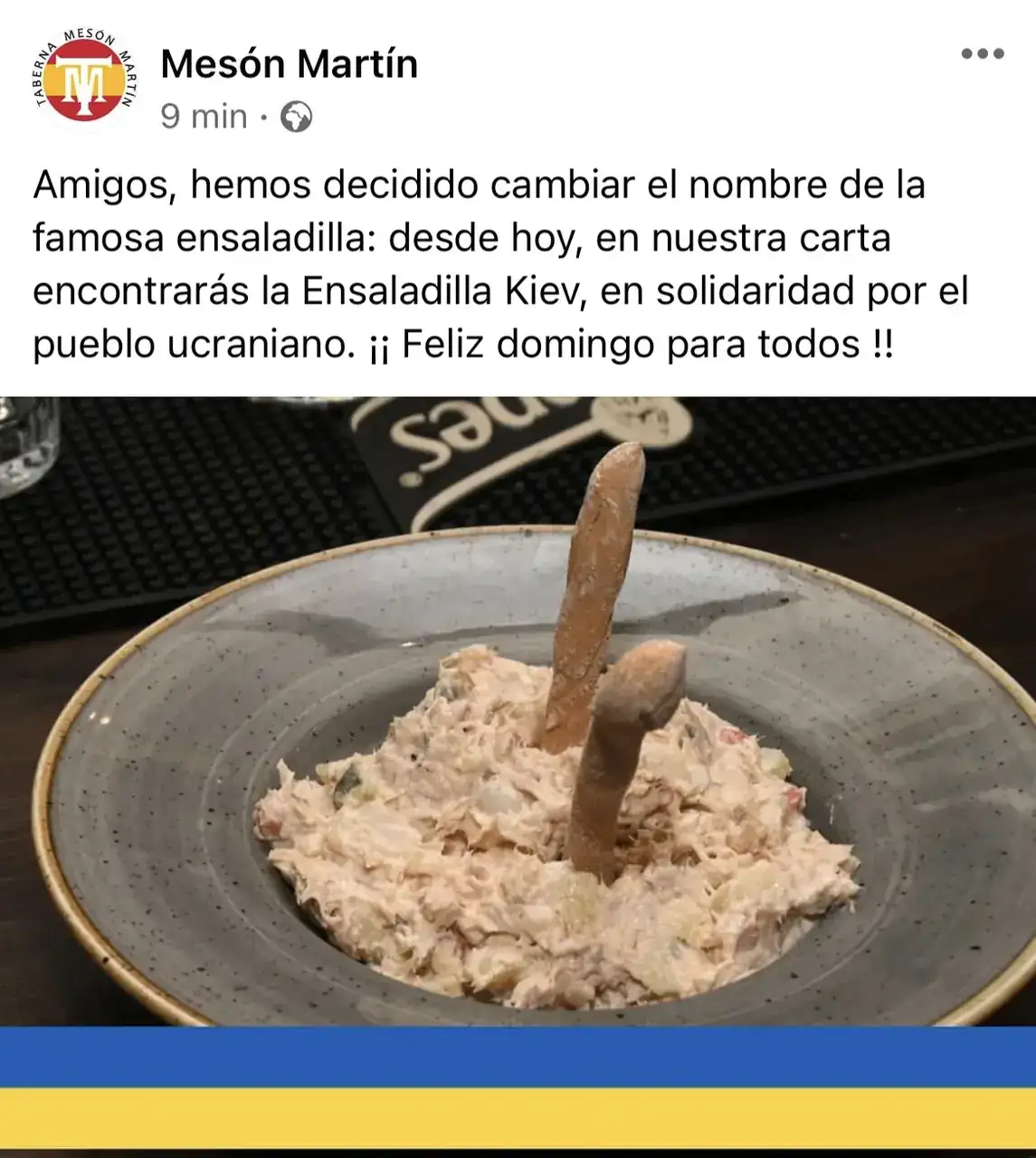This screenshot has width=1036, height=1158.
Task: Open the ensaladilla photo in the post
Action: pyautogui.click(x=518, y=724)
